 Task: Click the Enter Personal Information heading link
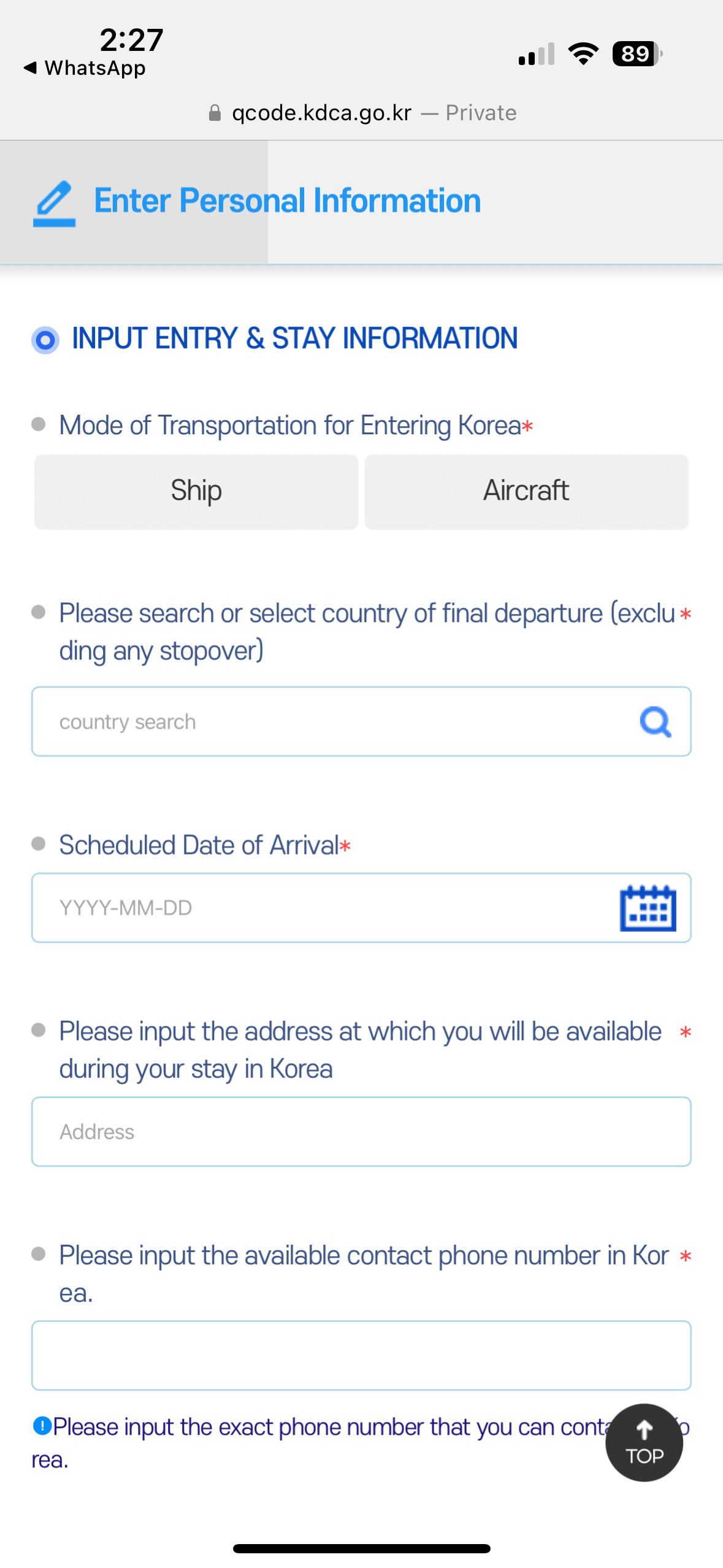(x=287, y=201)
